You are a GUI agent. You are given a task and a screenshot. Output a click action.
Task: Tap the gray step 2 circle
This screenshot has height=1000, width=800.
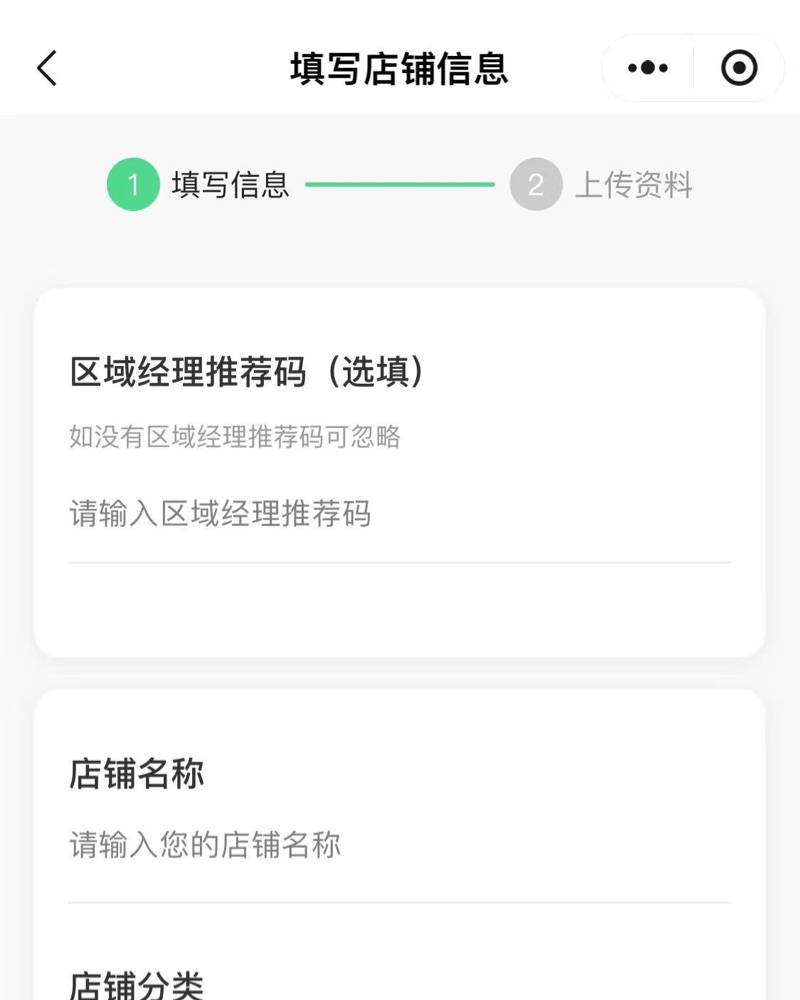coord(536,185)
